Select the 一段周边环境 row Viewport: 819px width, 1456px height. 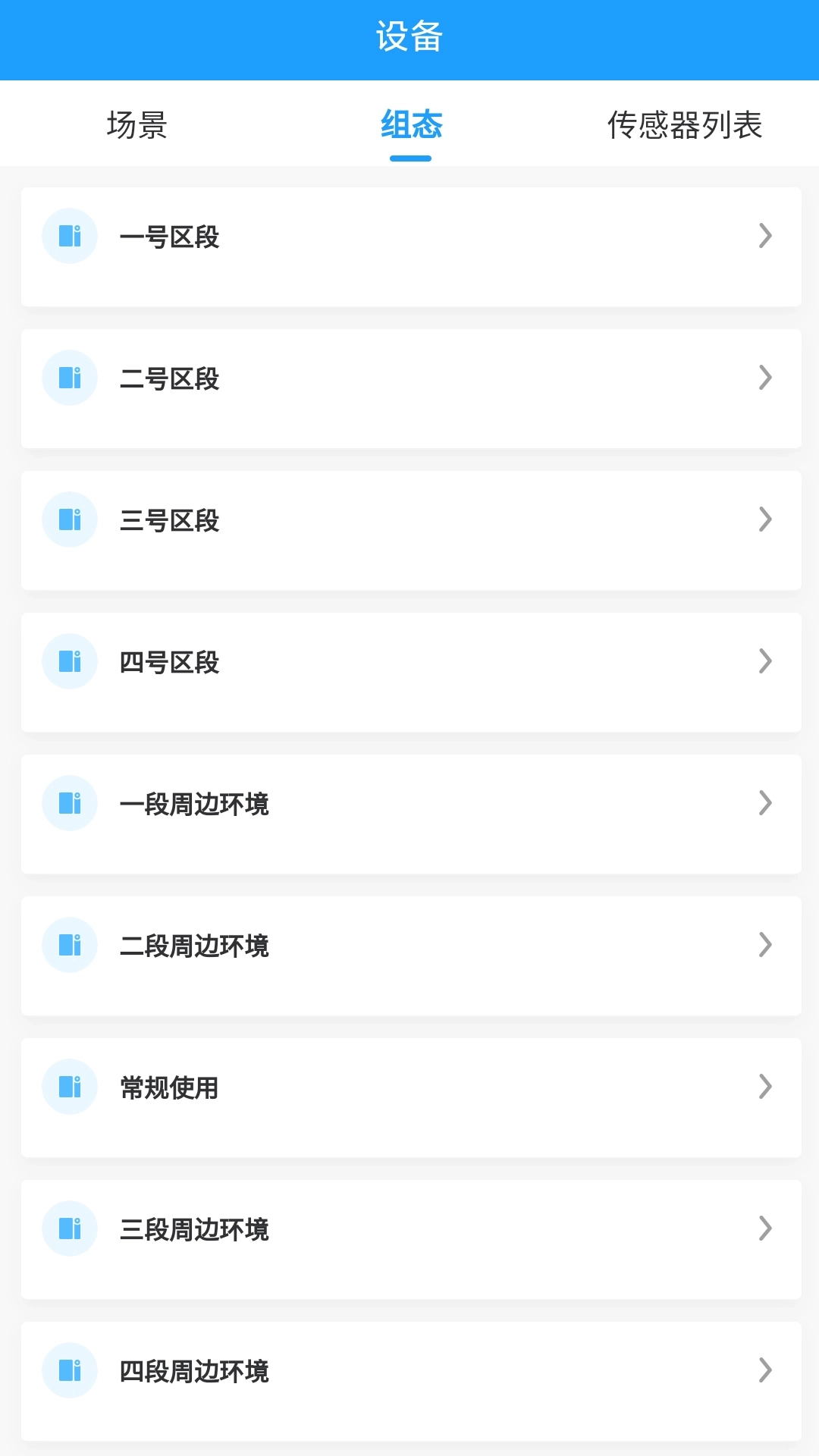(x=409, y=802)
